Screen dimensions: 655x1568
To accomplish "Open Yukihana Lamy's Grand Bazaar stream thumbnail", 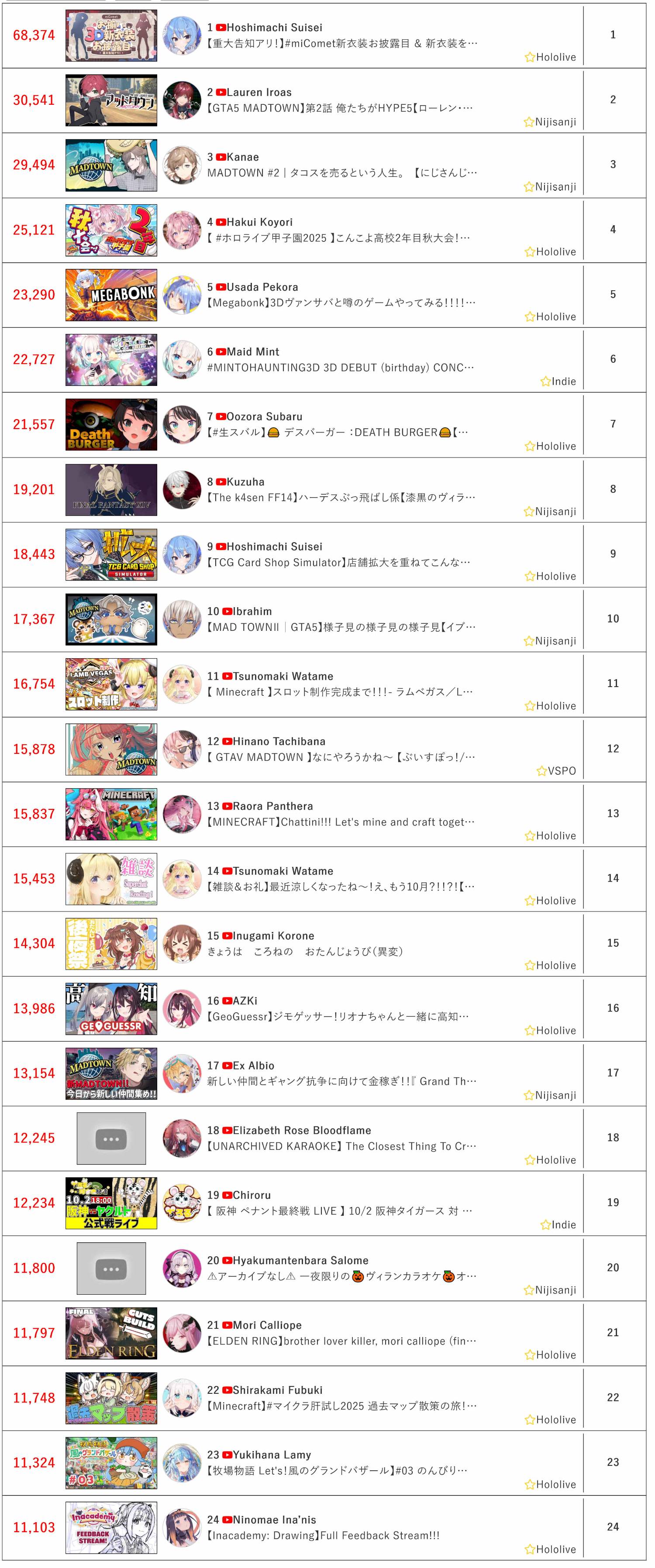I will (111, 1463).
